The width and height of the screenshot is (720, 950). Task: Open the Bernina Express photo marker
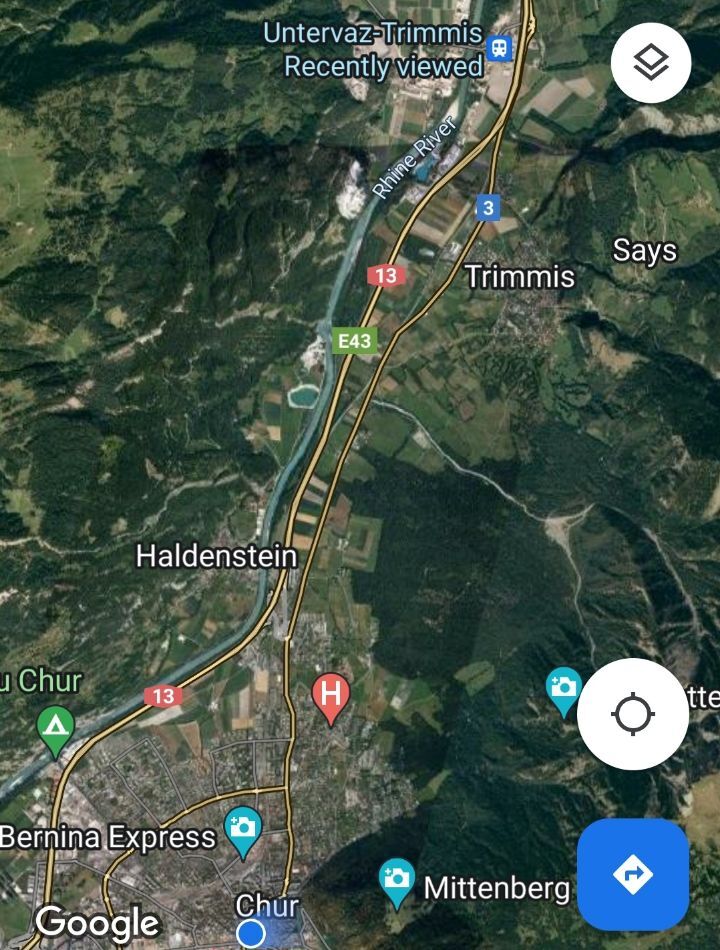(x=243, y=829)
